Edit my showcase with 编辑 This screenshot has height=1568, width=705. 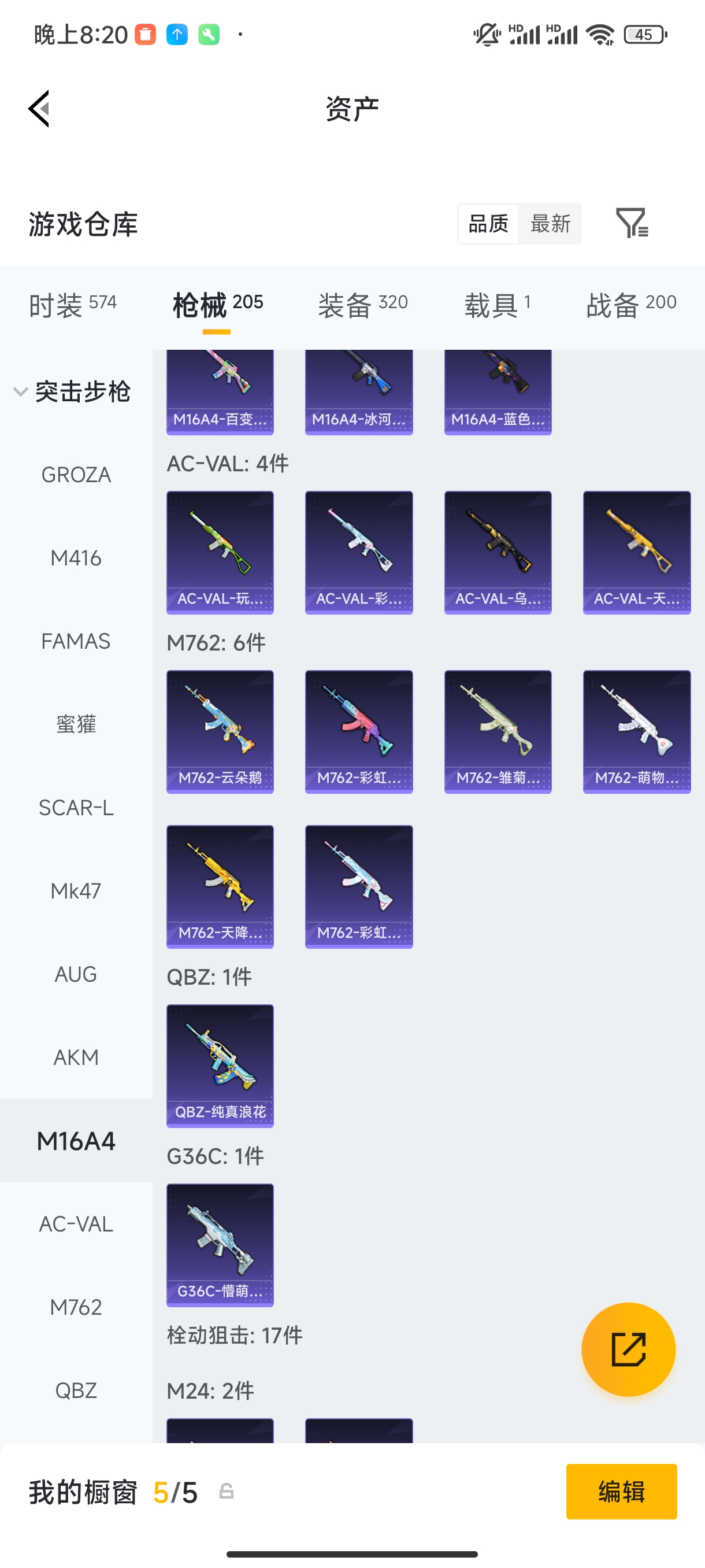621,1491
